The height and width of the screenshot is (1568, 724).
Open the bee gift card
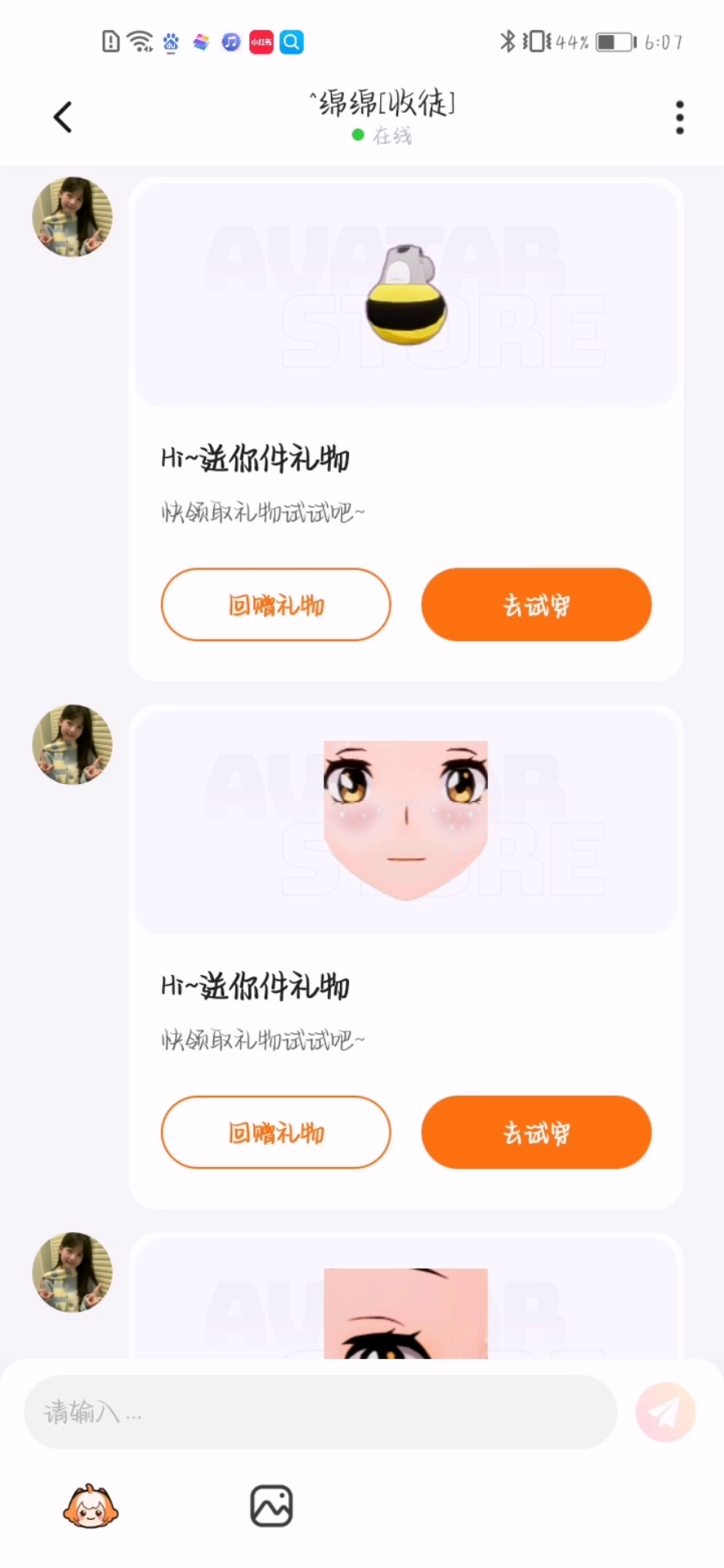tap(406, 294)
